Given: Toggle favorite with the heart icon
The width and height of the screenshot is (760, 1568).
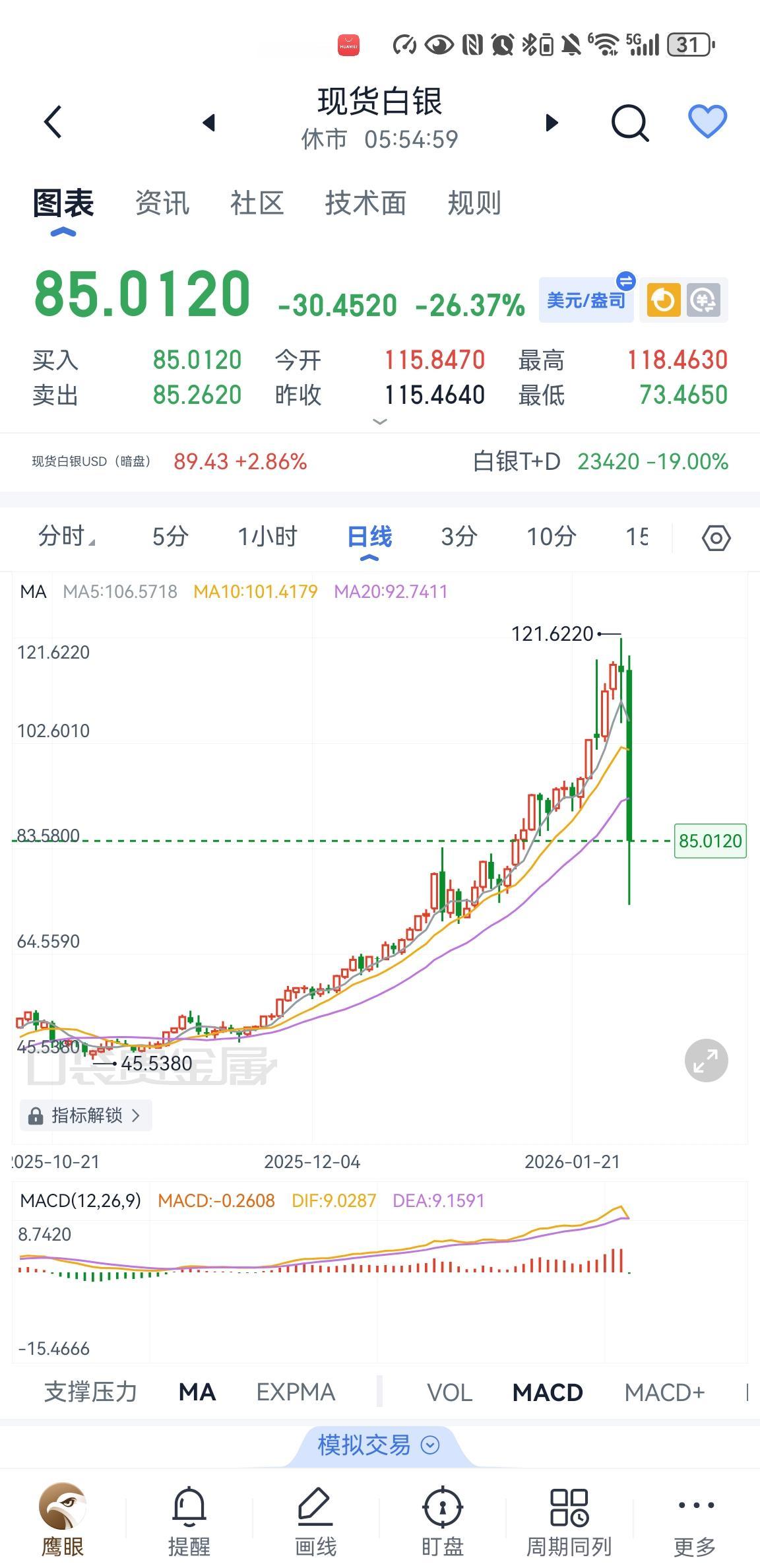Looking at the screenshot, I should click(707, 121).
